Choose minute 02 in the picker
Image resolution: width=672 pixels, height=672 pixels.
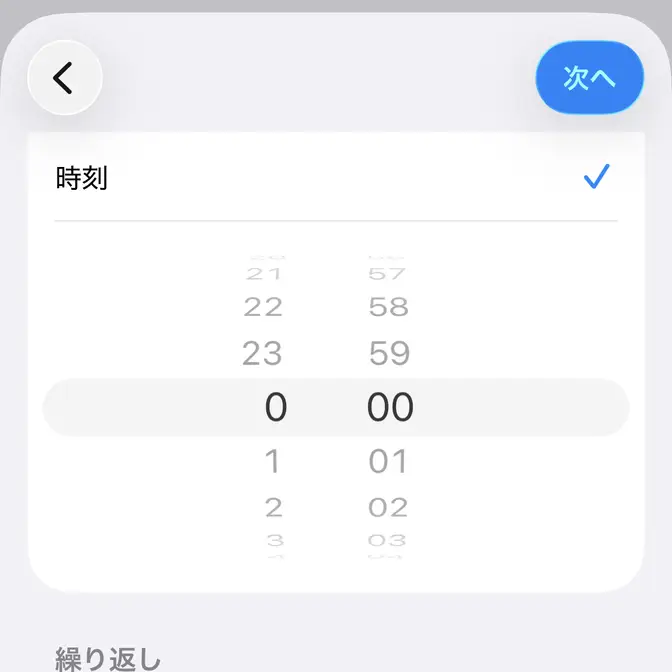click(389, 507)
